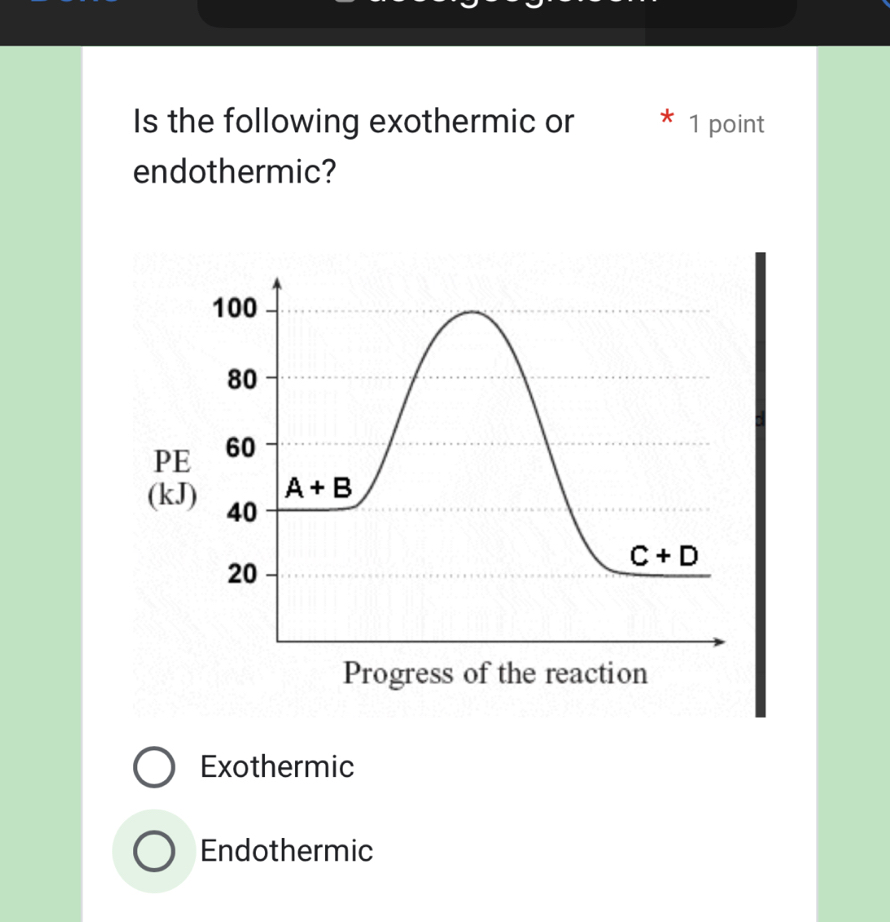The width and height of the screenshot is (890, 922).
Task: Choose Endothermic as the answer
Action: 154,852
